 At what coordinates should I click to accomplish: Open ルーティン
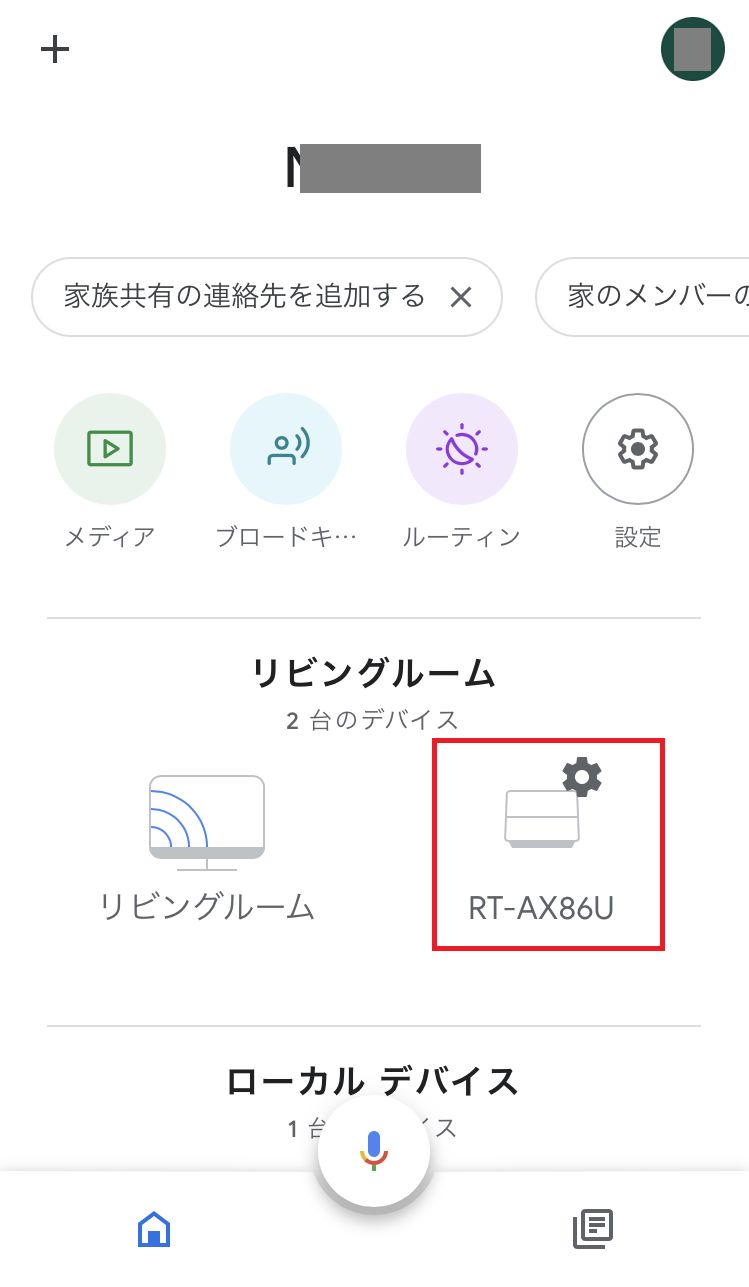click(x=462, y=449)
